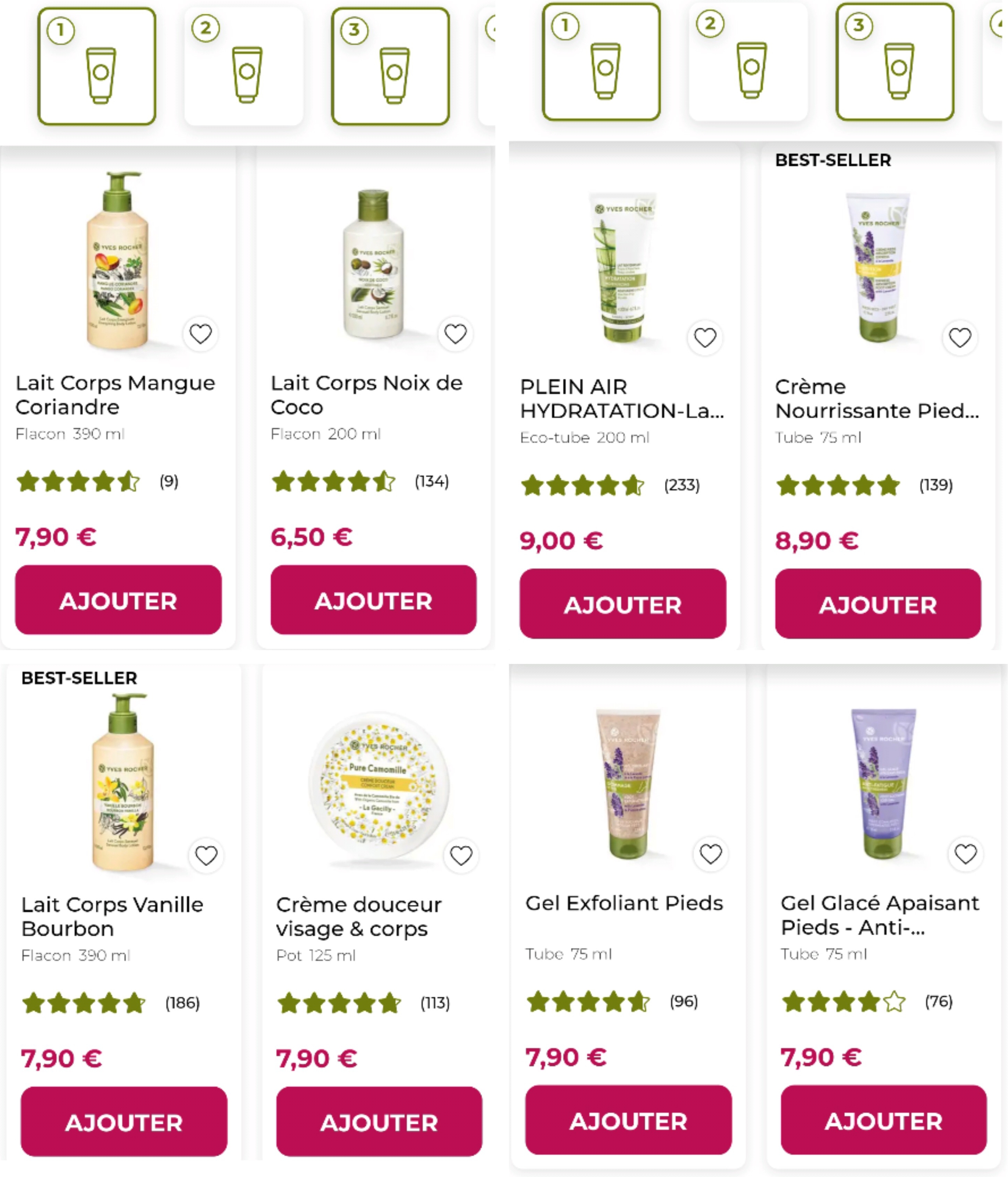
Task: Open Gel Exfoliant Pieds product card
Action: (624, 903)
